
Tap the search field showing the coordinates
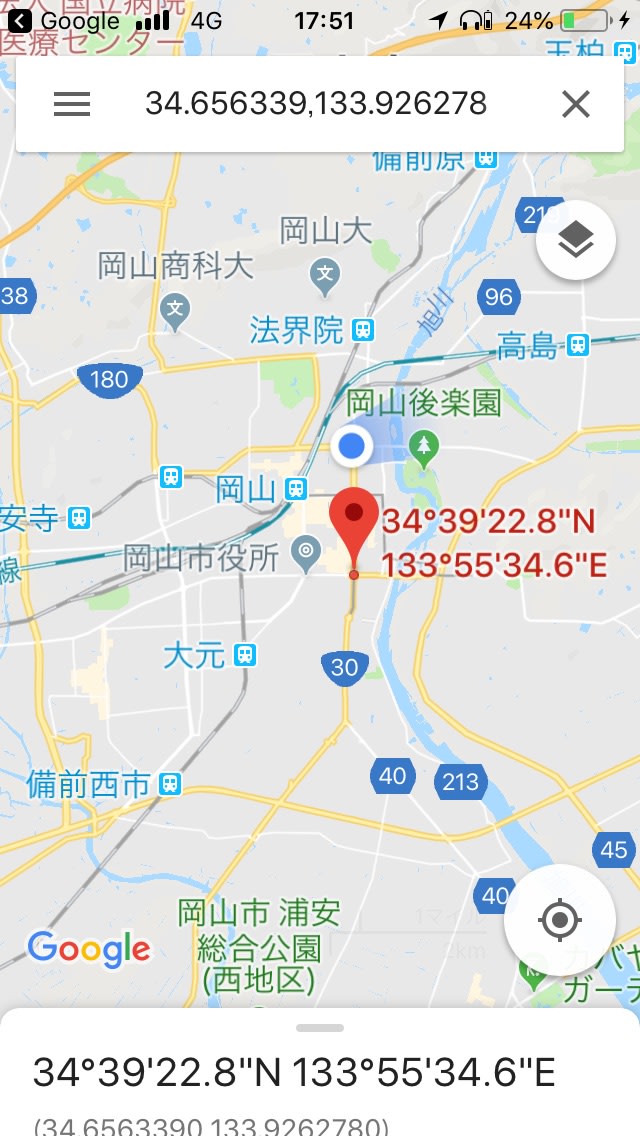pos(316,104)
